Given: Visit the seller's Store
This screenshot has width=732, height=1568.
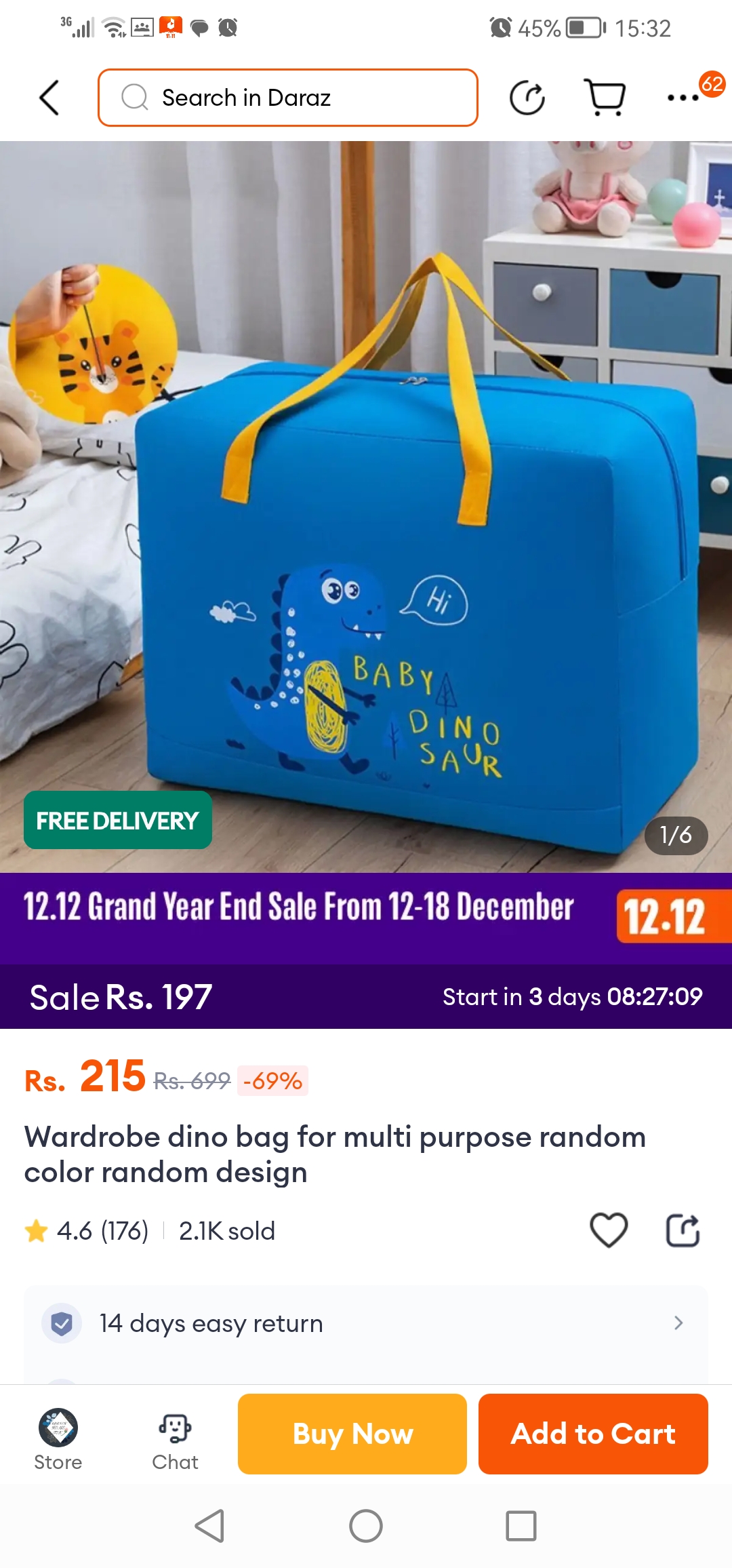Looking at the screenshot, I should pos(58,1438).
